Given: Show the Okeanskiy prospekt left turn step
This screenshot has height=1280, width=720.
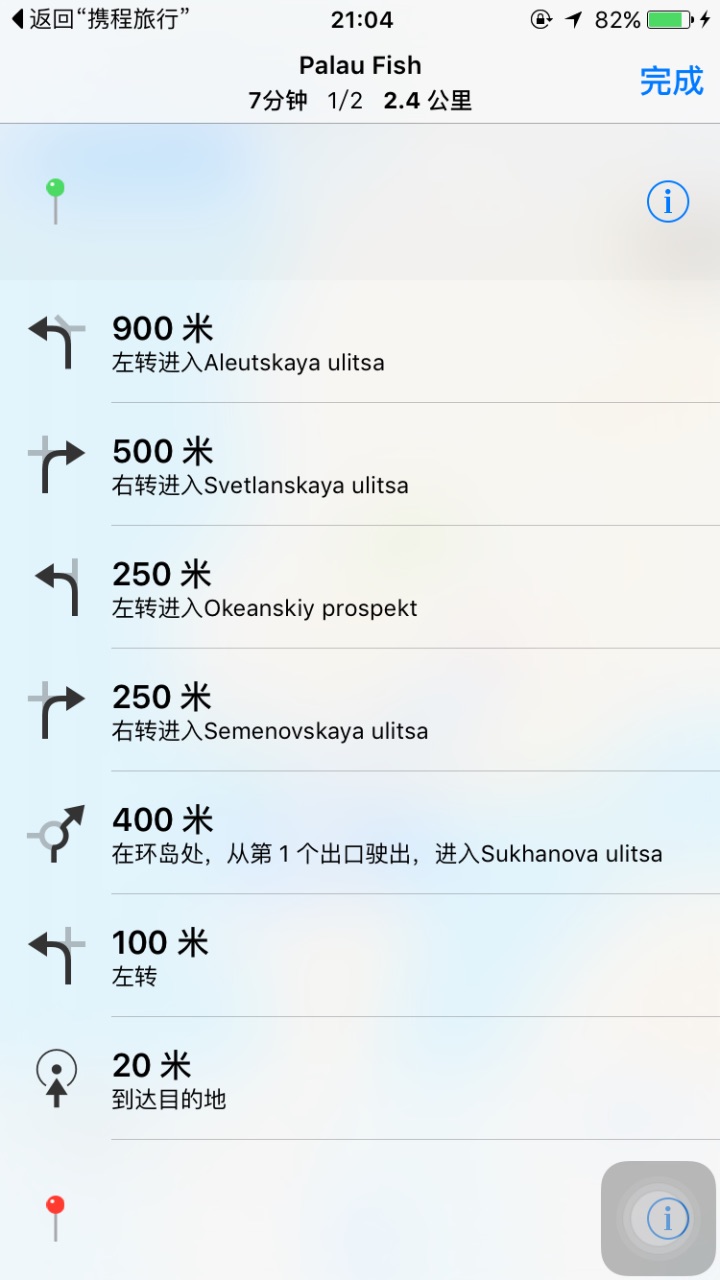Looking at the screenshot, I should (x=360, y=588).
